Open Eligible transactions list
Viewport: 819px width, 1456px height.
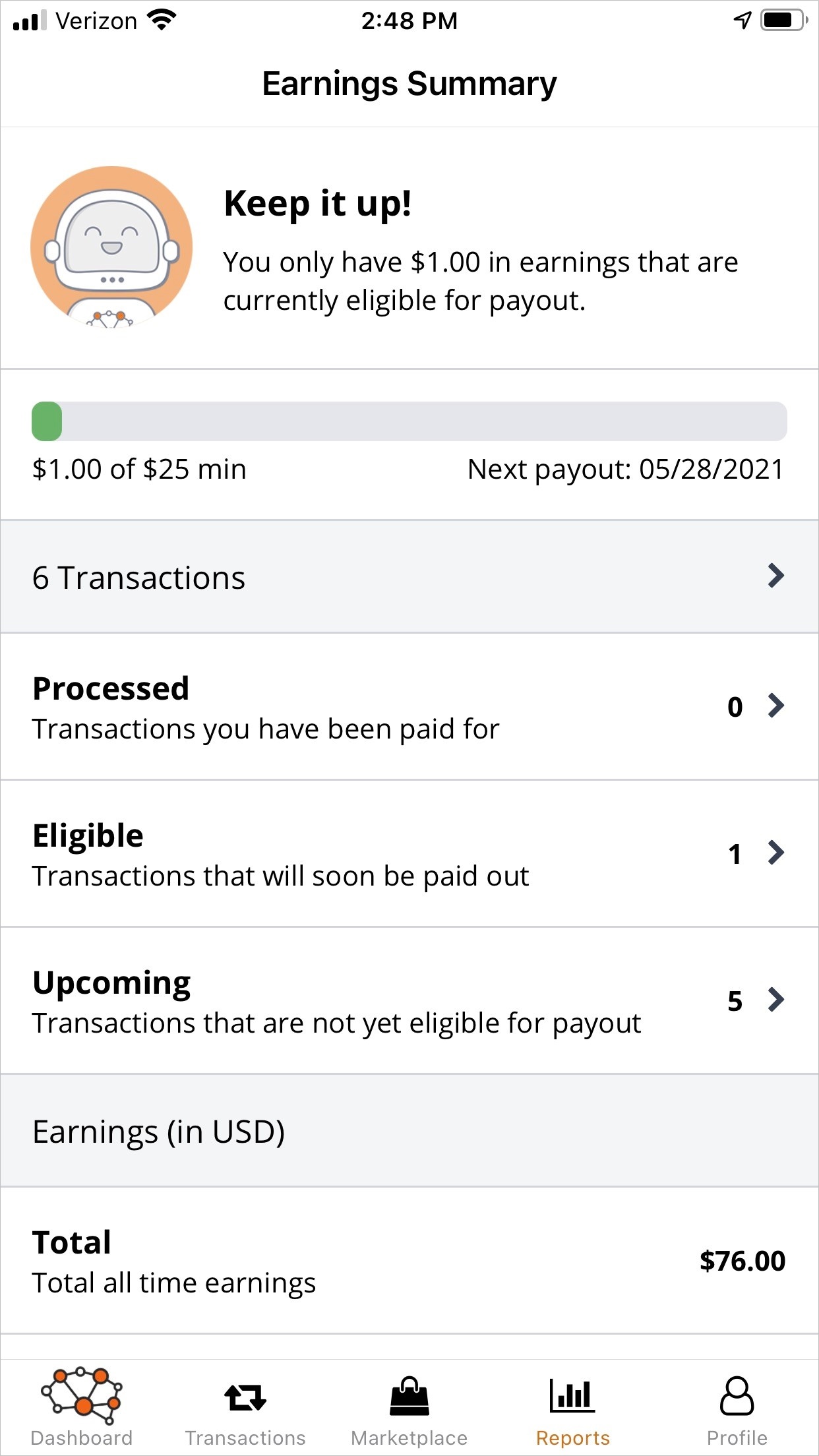point(409,854)
